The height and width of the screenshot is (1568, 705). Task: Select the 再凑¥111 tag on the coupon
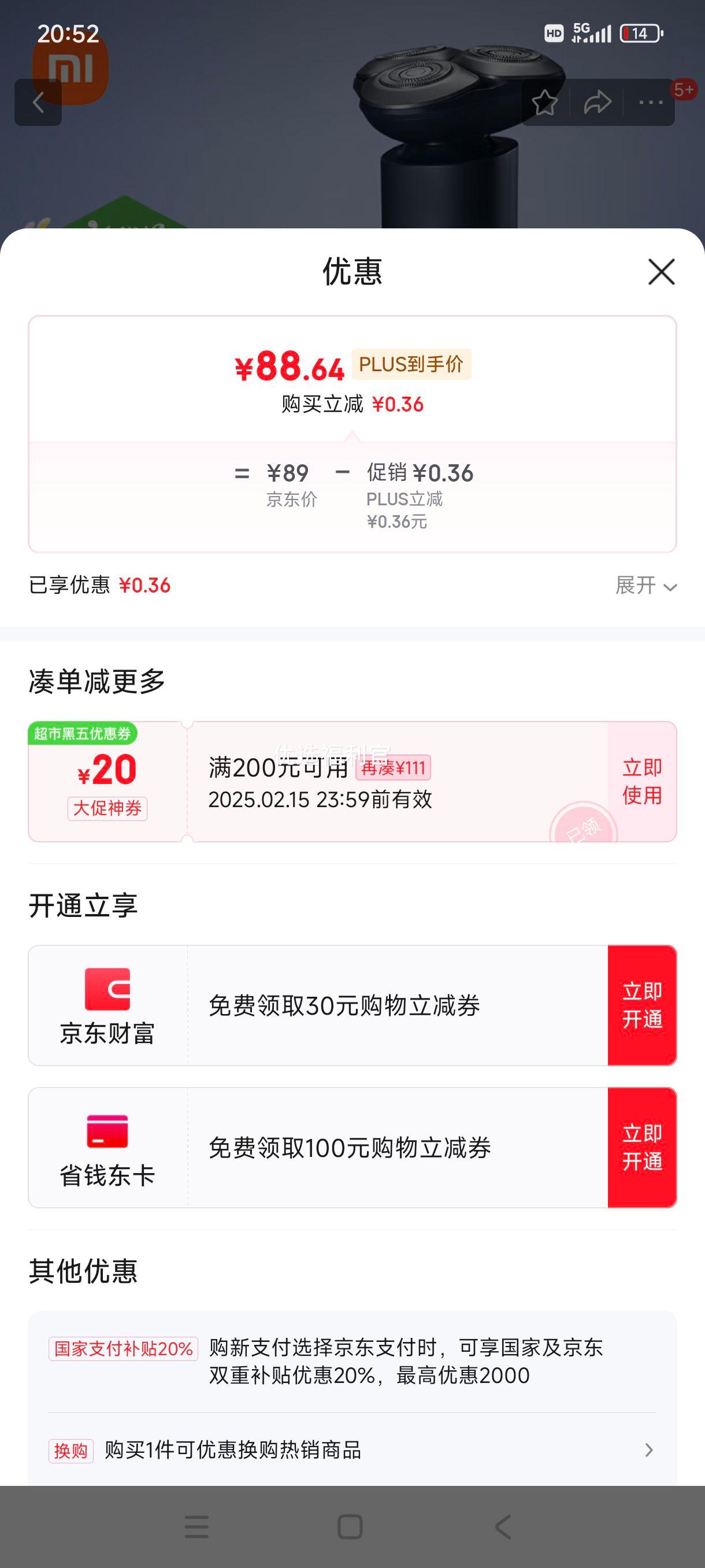[x=394, y=769]
